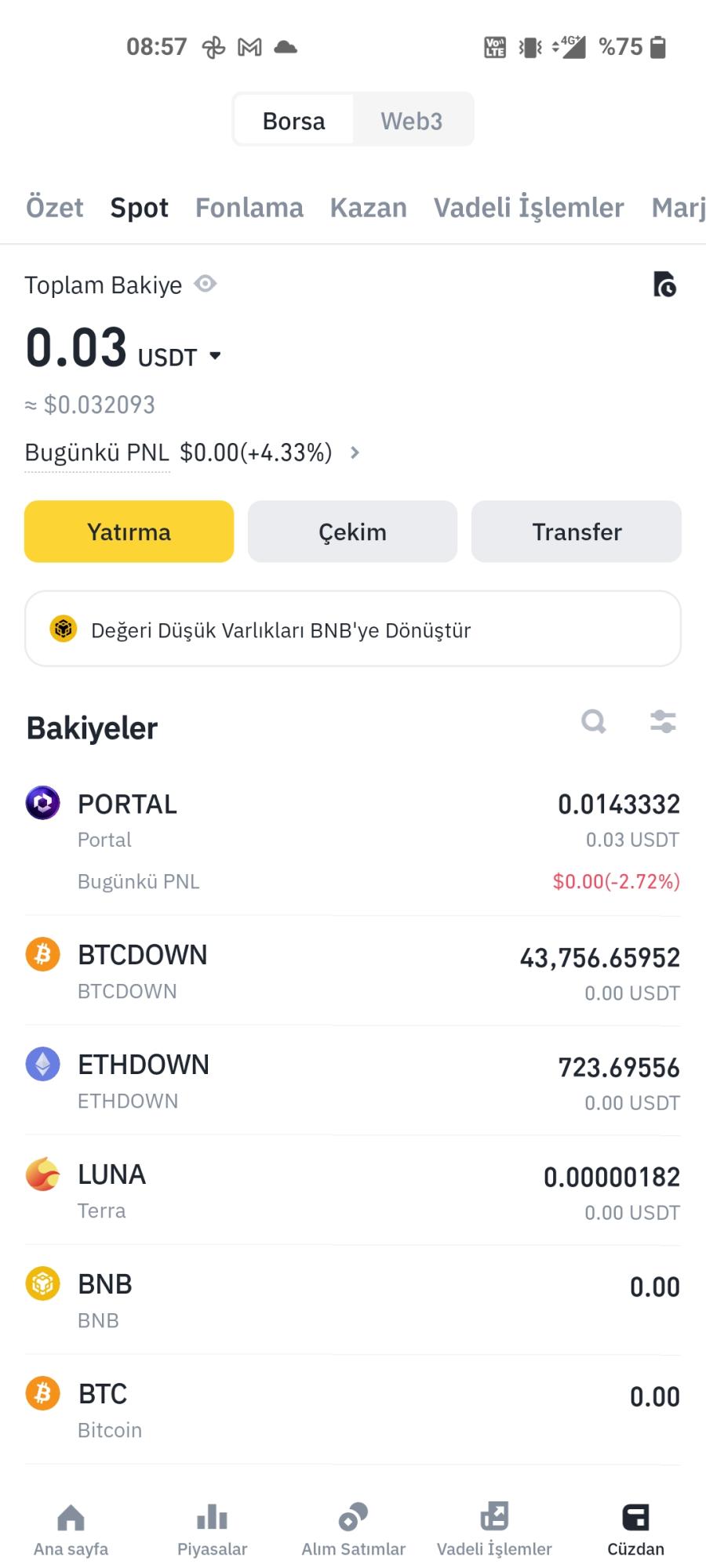Screen dimensions: 706x1568
Task: Switch to Borsa mode
Action: pos(294,119)
